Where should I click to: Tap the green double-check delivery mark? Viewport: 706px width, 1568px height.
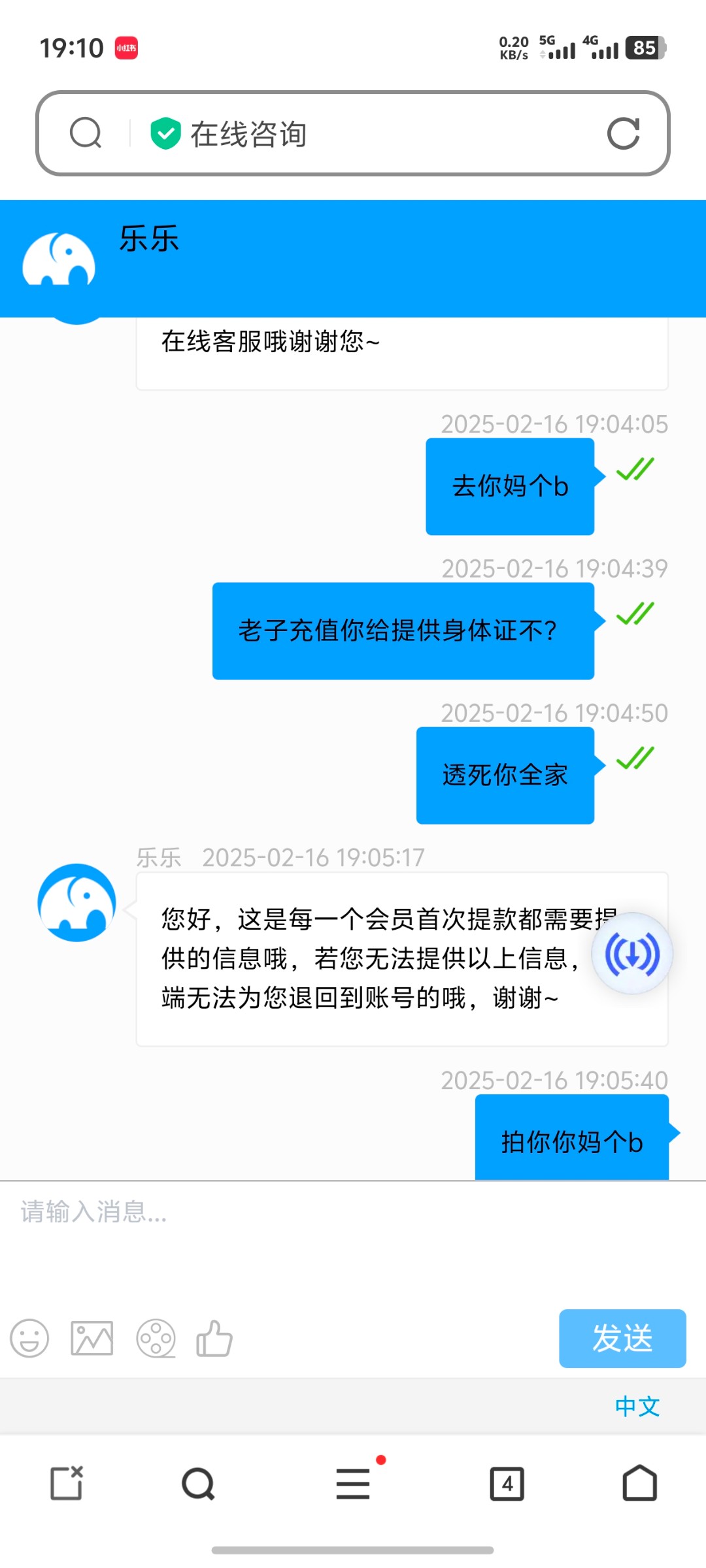[x=635, y=469]
